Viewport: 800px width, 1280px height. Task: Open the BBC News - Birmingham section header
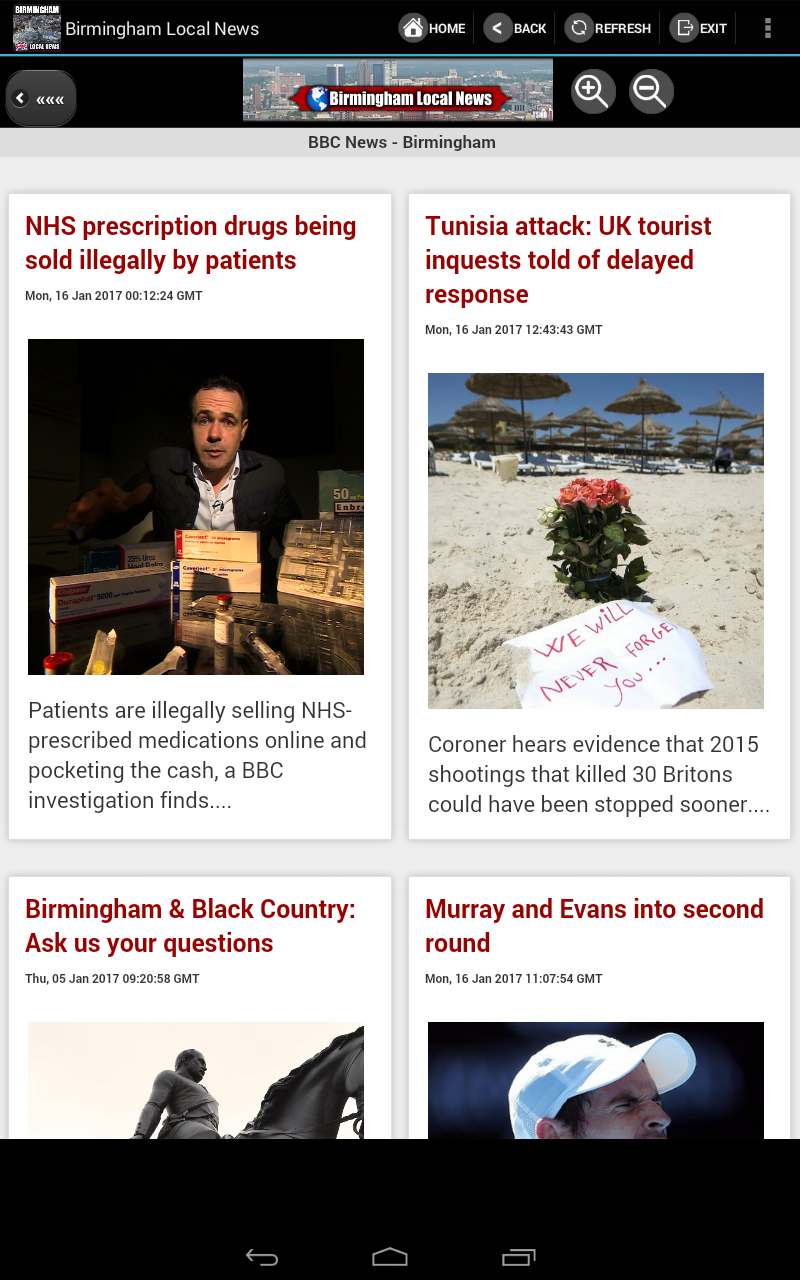point(402,142)
